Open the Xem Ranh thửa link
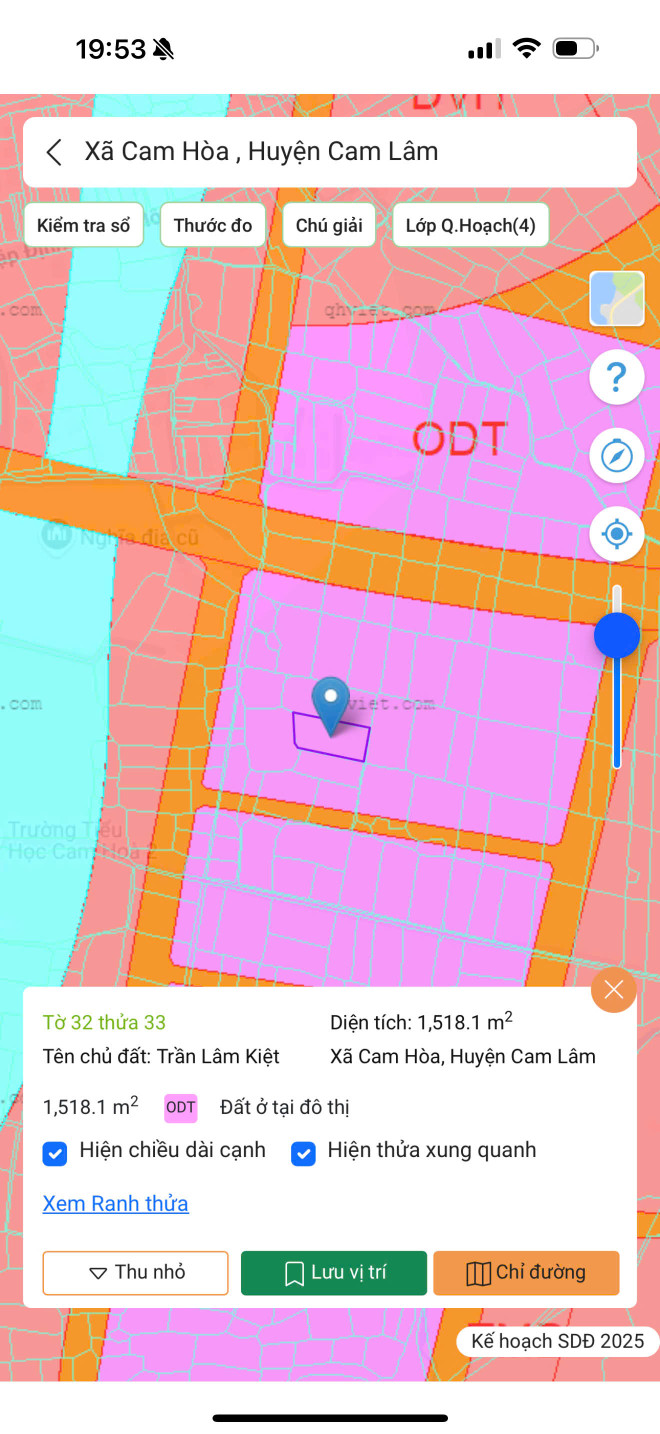Viewport: 660px width, 1434px height. tap(115, 1203)
